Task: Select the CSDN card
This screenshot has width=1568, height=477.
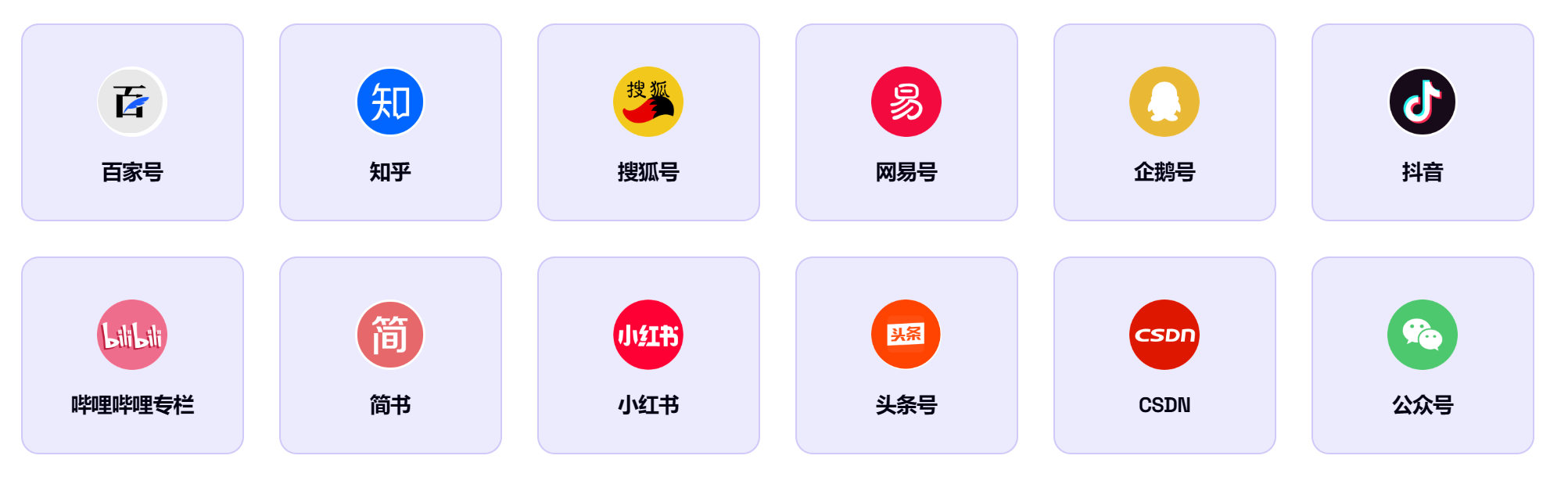Action: tap(1164, 356)
